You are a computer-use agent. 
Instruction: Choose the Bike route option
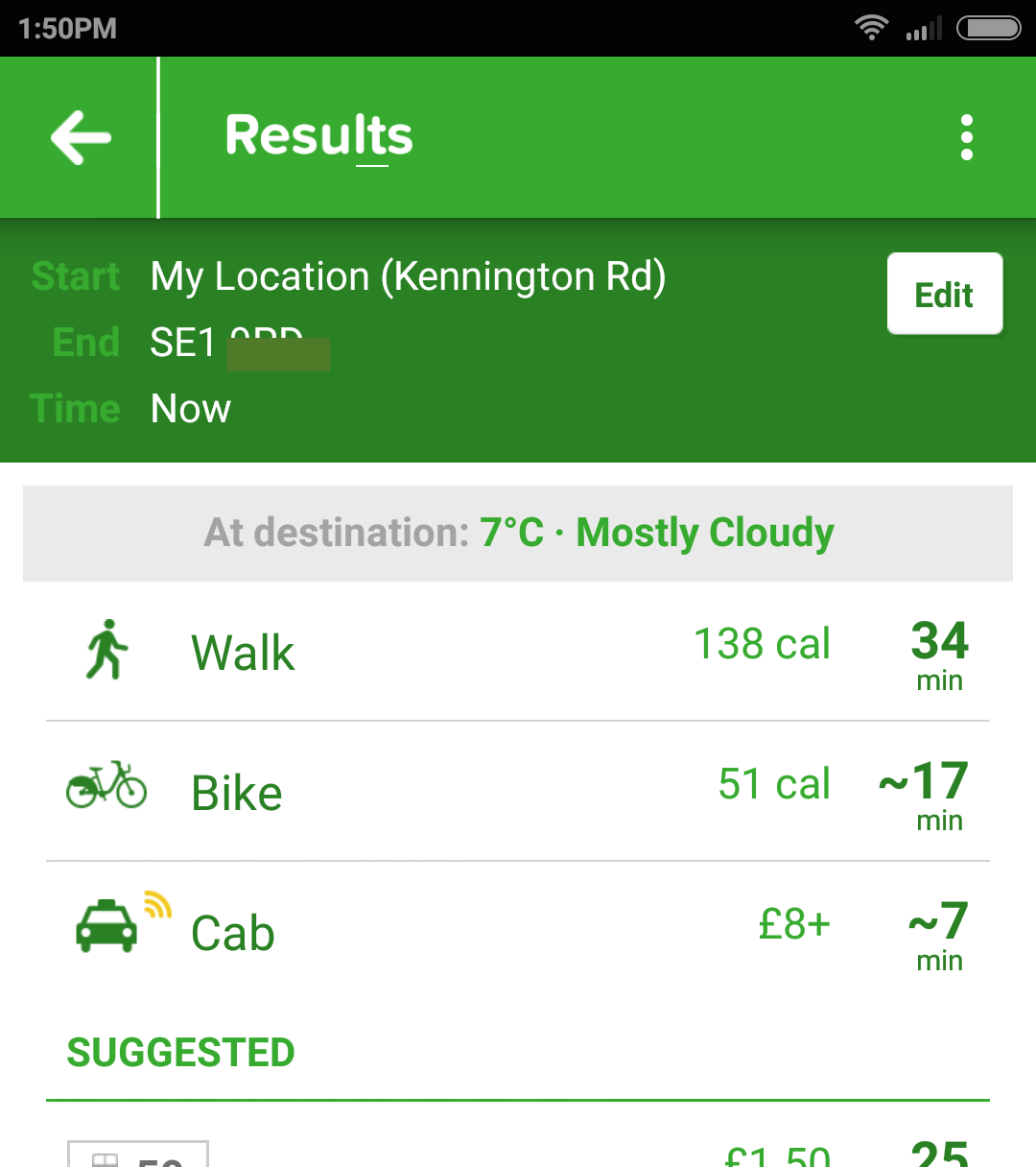coord(518,792)
